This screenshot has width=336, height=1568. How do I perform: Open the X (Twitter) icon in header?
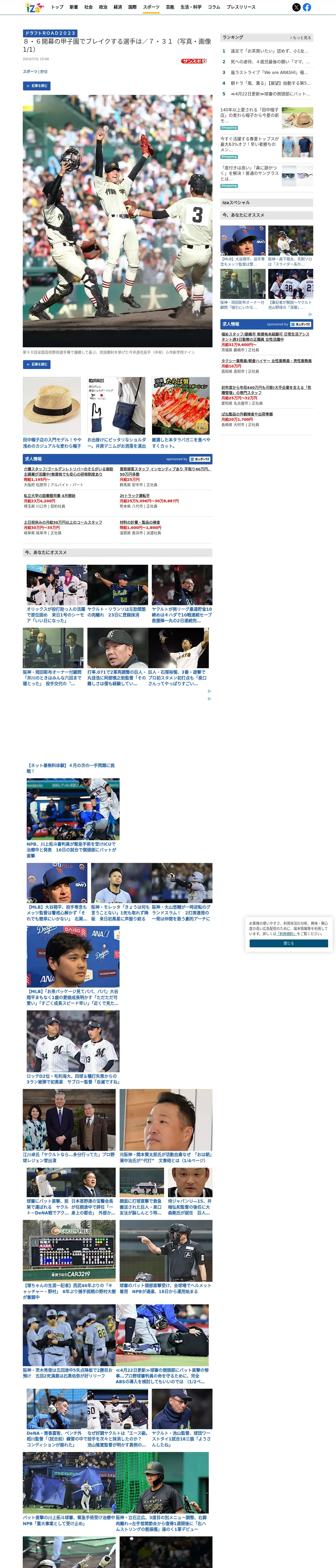point(296,7)
